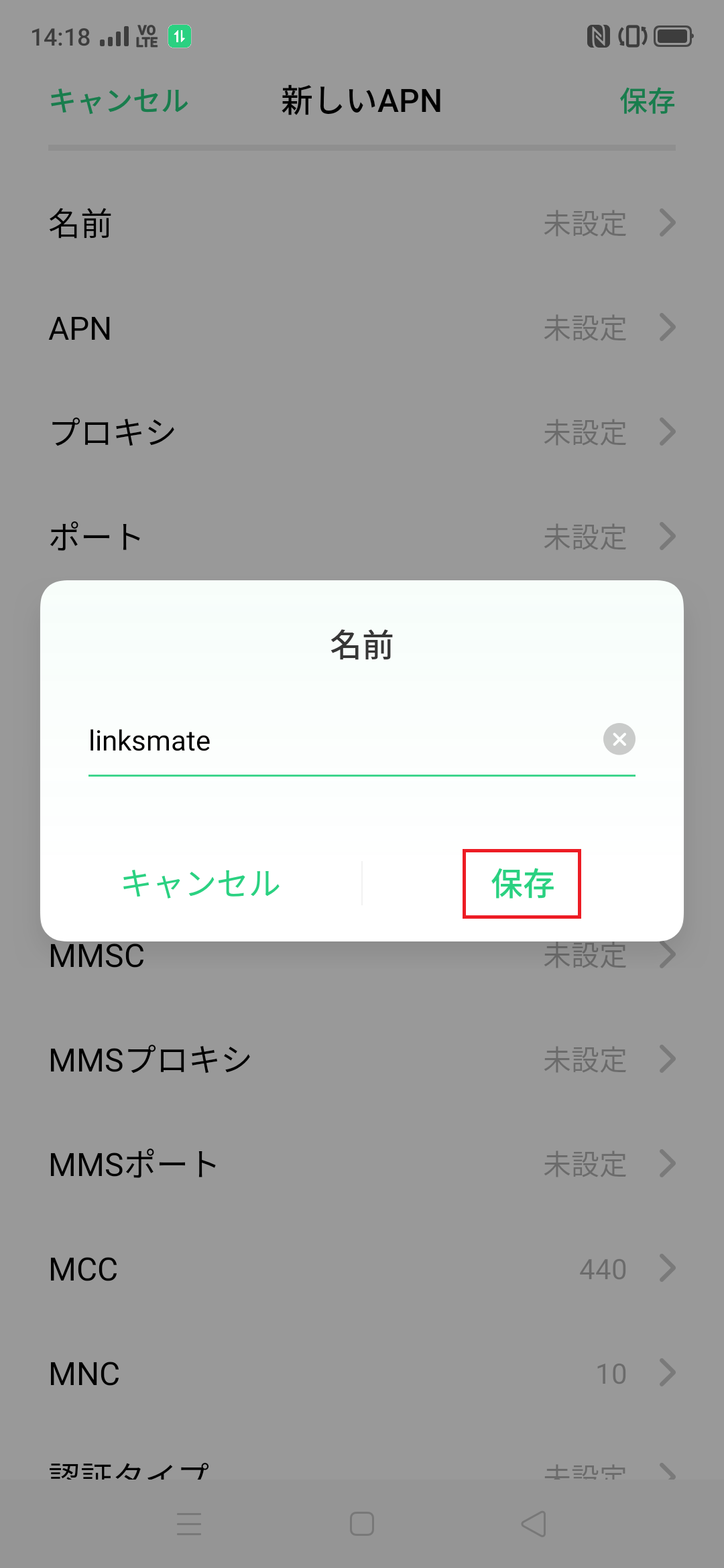Image resolution: width=724 pixels, height=1568 pixels.
Task: Expand the プロキシ row arrow
Action: (x=668, y=432)
